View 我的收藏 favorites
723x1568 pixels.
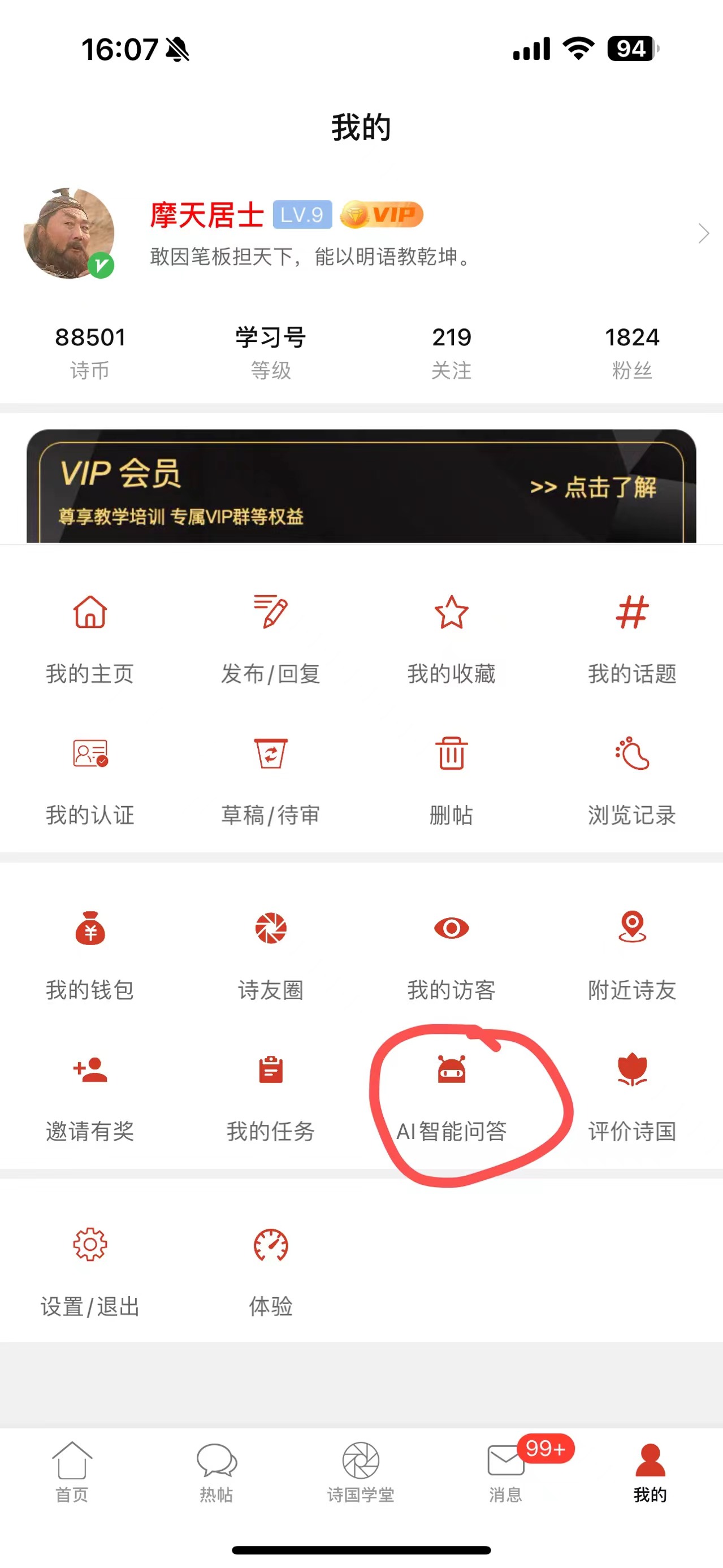coord(451,638)
